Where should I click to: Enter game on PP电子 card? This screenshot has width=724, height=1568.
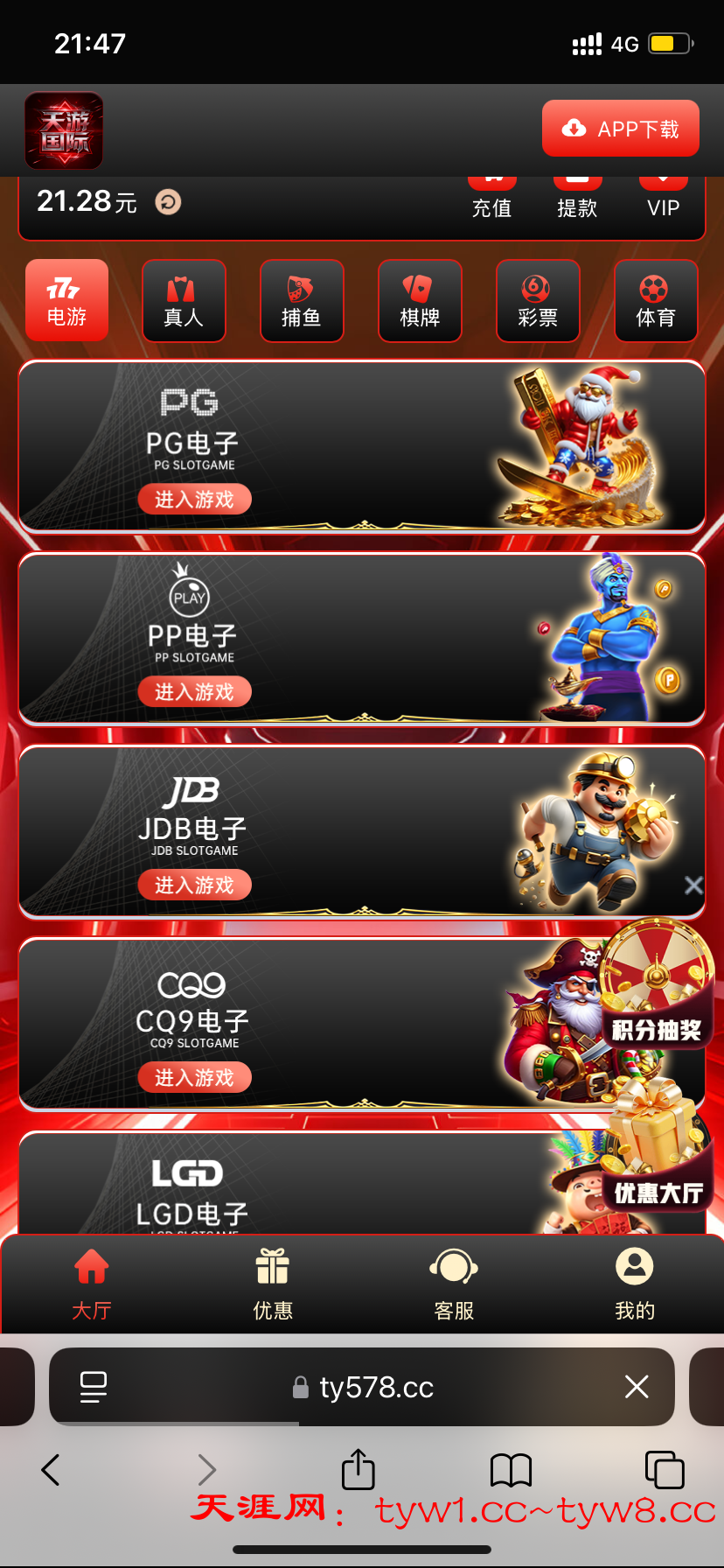(194, 692)
